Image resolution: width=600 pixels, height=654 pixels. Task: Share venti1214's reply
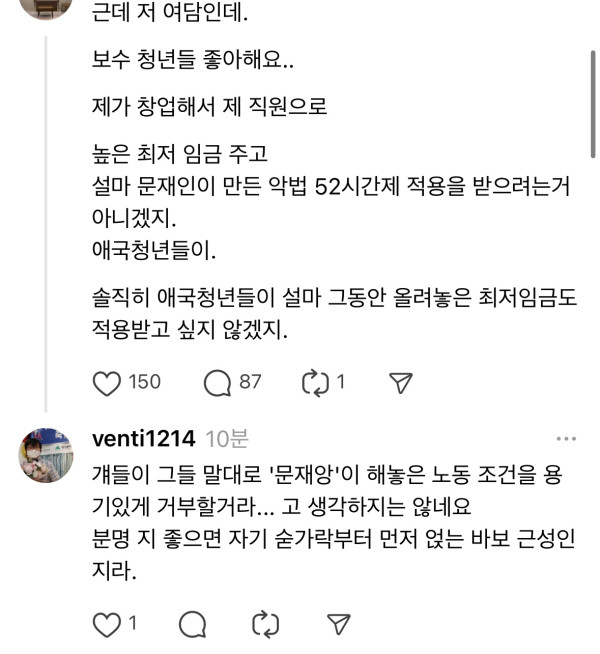tap(340, 625)
